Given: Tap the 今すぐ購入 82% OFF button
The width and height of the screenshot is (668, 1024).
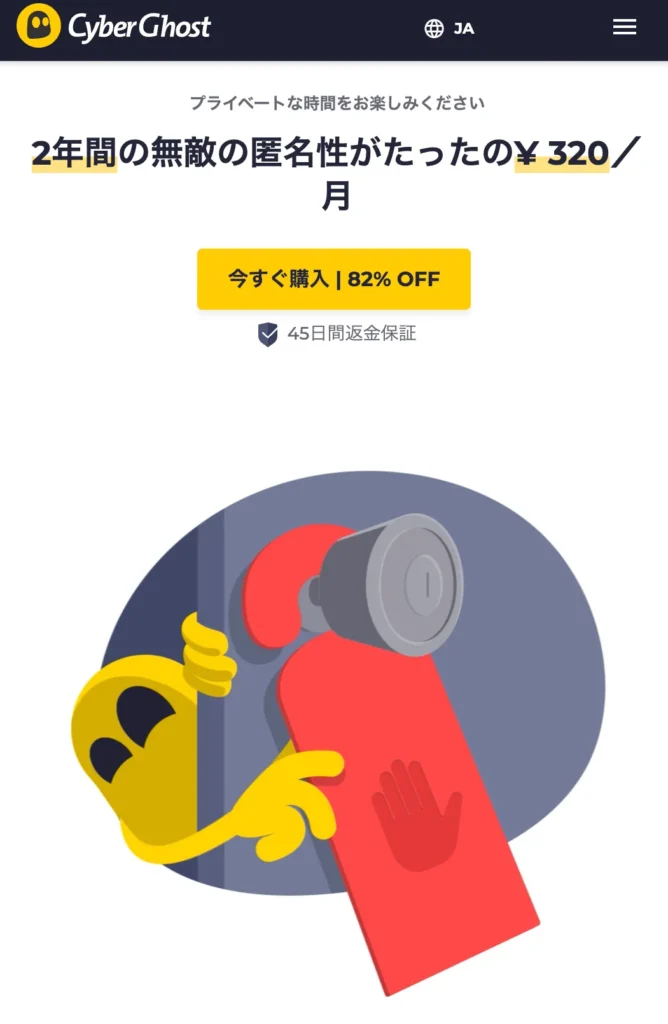Looking at the screenshot, I should click(x=333, y=279).
